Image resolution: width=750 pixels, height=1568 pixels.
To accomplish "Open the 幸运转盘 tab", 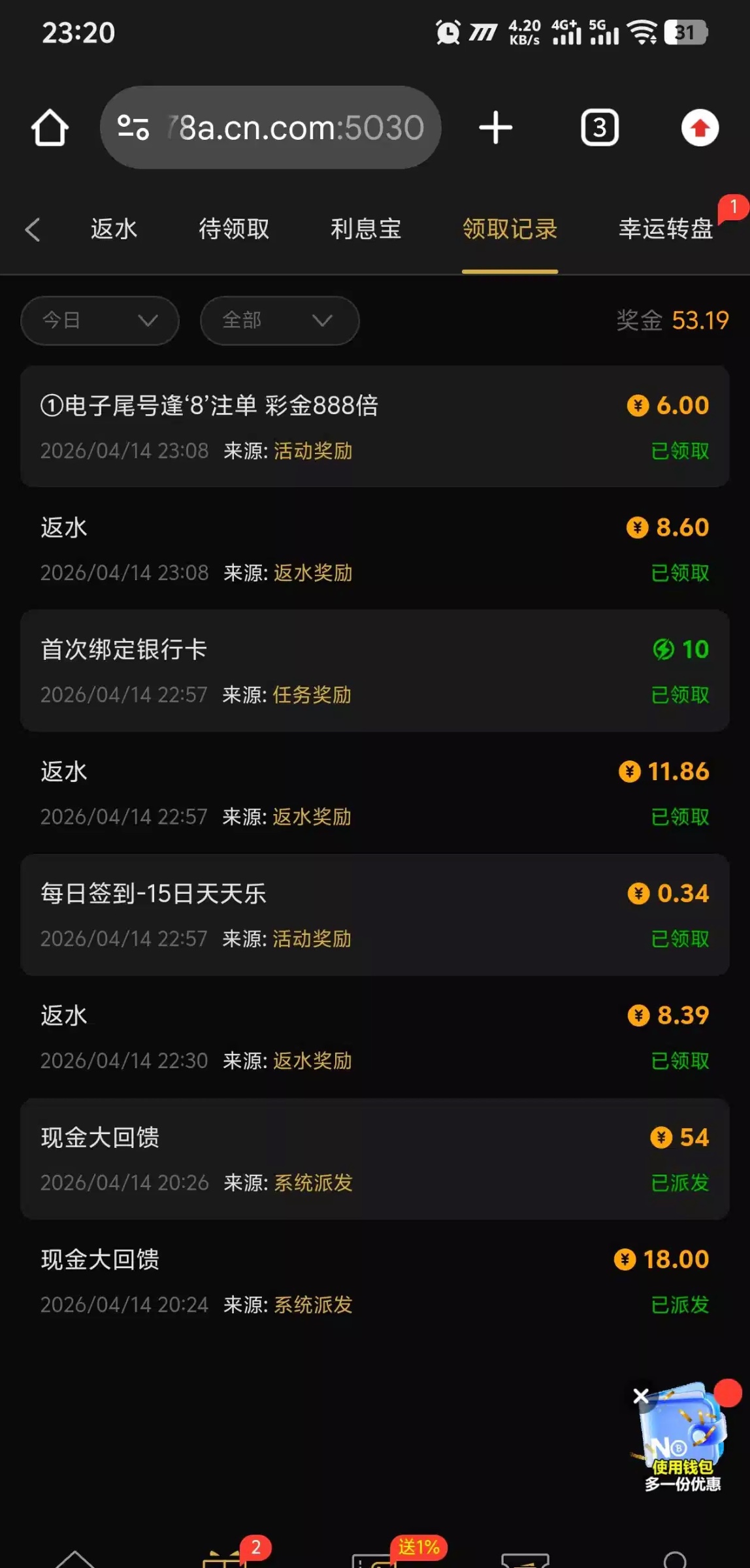I will 665,229.
